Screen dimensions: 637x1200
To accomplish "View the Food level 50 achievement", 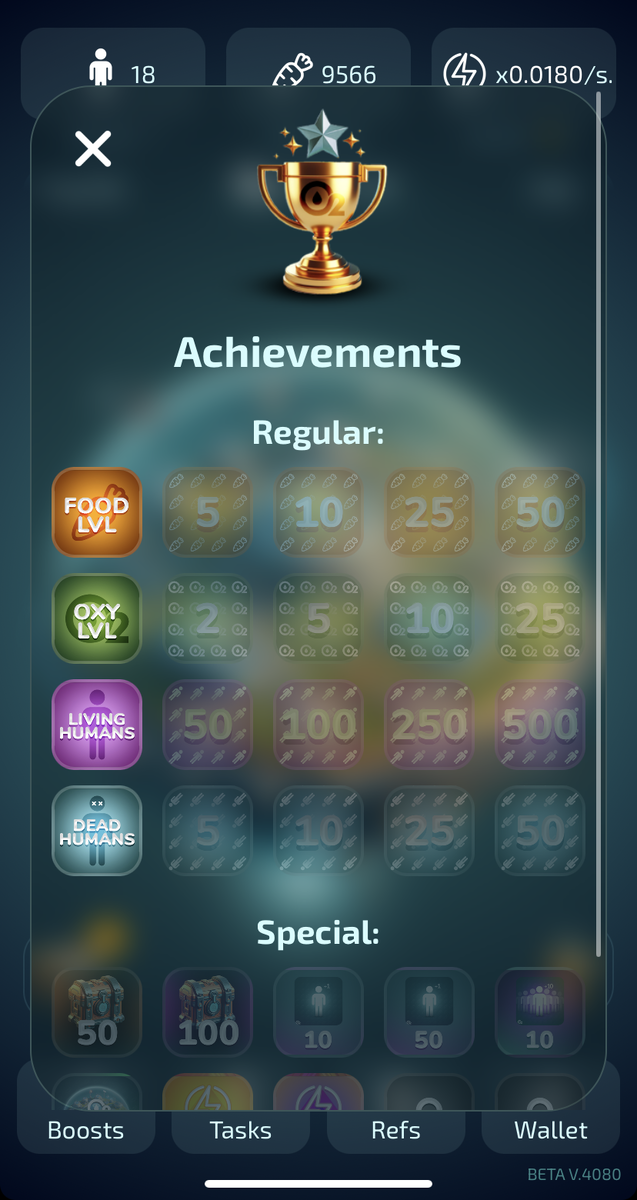I will point(540,512).
